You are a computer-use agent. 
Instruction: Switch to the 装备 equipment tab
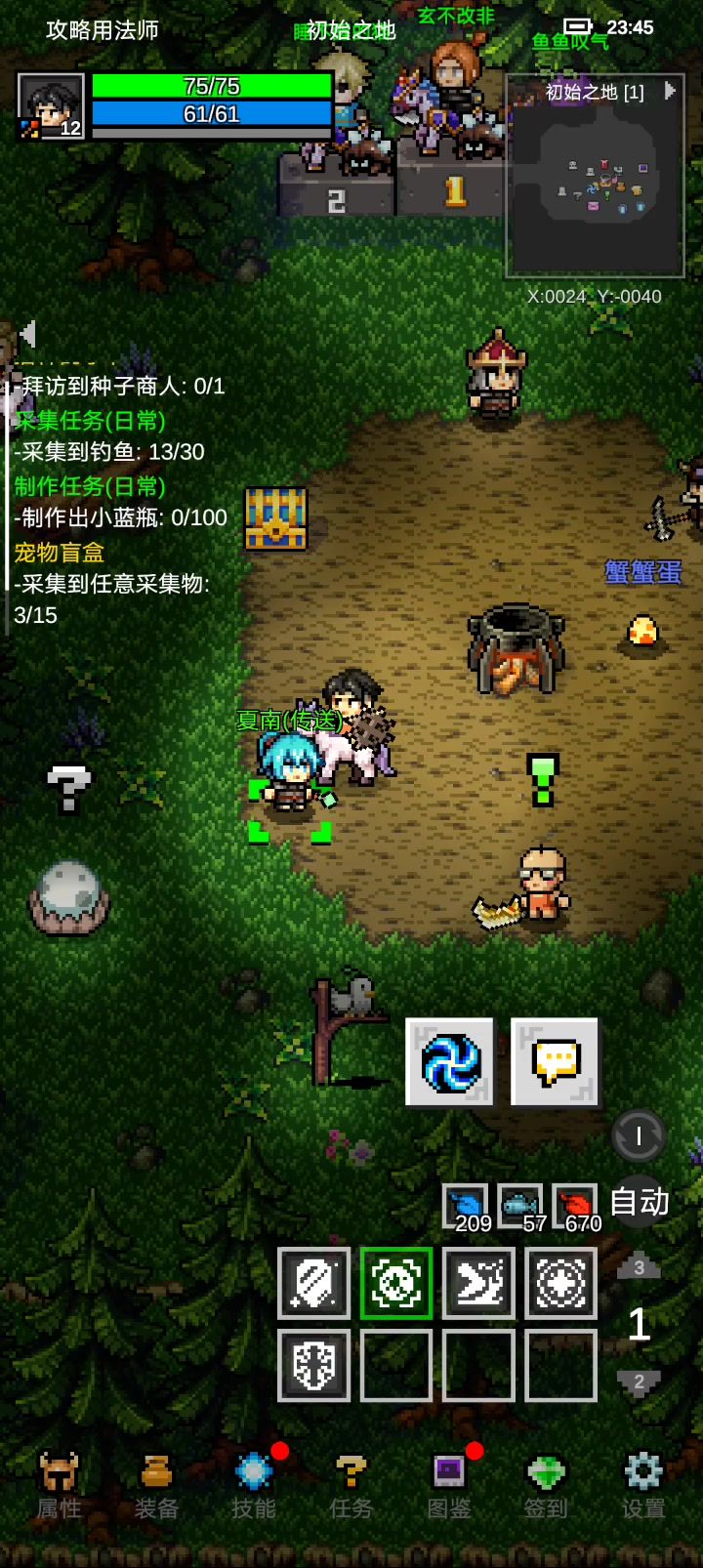click(156, 1485)
